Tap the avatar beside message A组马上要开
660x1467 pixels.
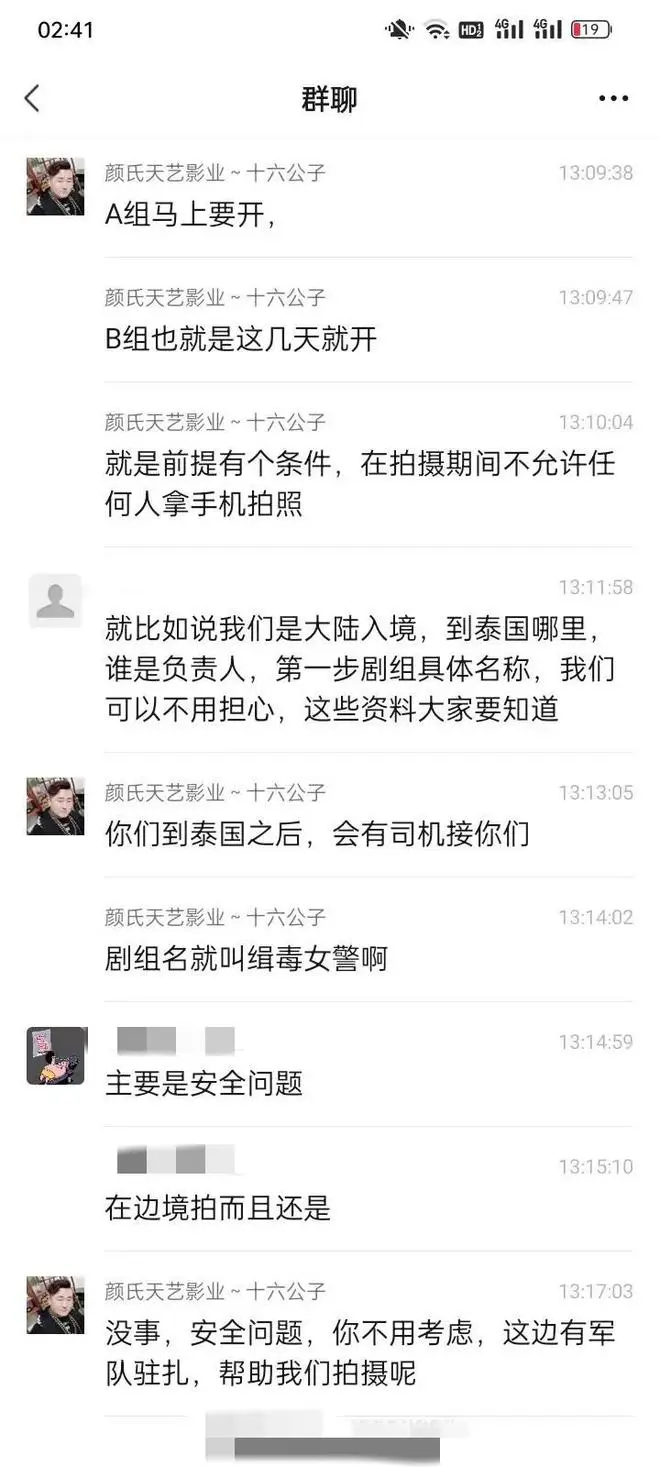[x=55, y=186]
